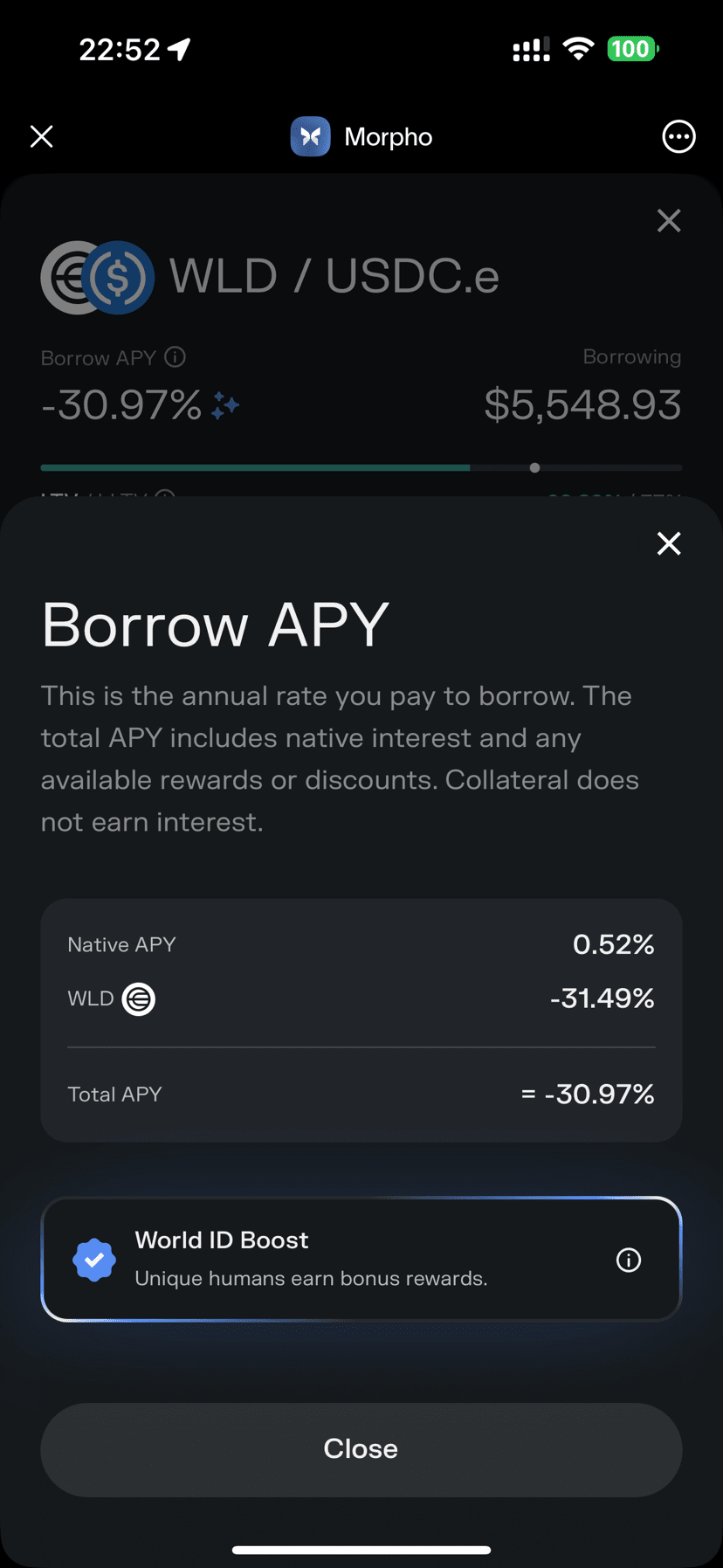723x1568 pixels.
Task: Open the three-dot options menu
Action: click(678, 136)
